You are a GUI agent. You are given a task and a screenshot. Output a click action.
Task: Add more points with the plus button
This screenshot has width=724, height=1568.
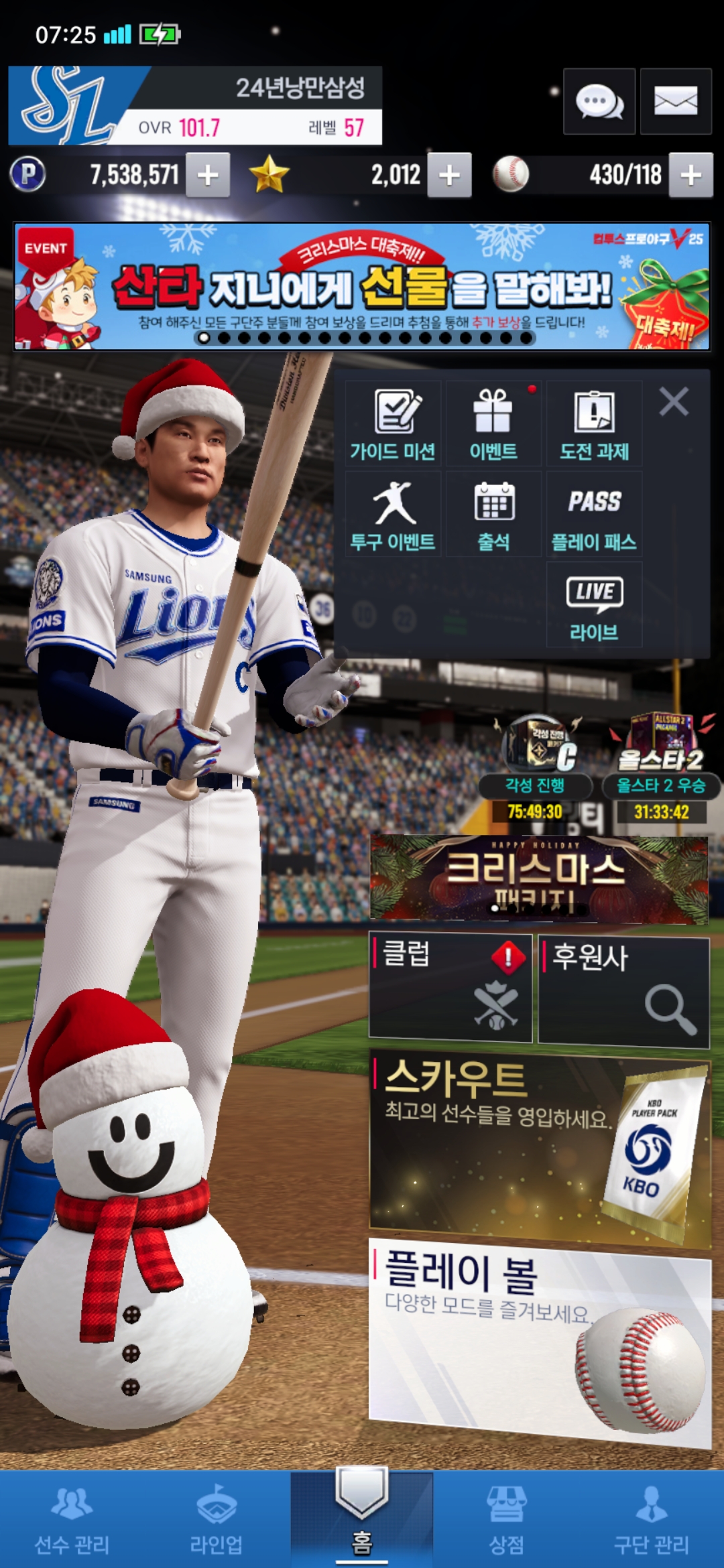(x=208, y=176)
